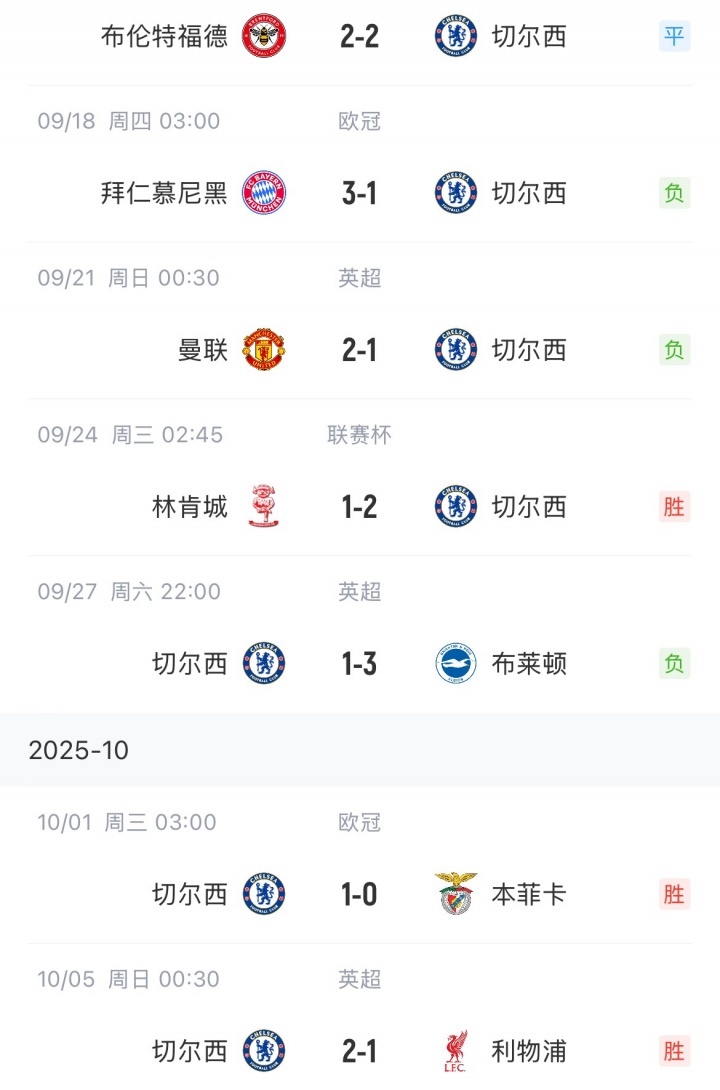720x1090 pixels.
Task: Open the Chelsea 2-1 Liverpool match
Action: click(359, 1050)
